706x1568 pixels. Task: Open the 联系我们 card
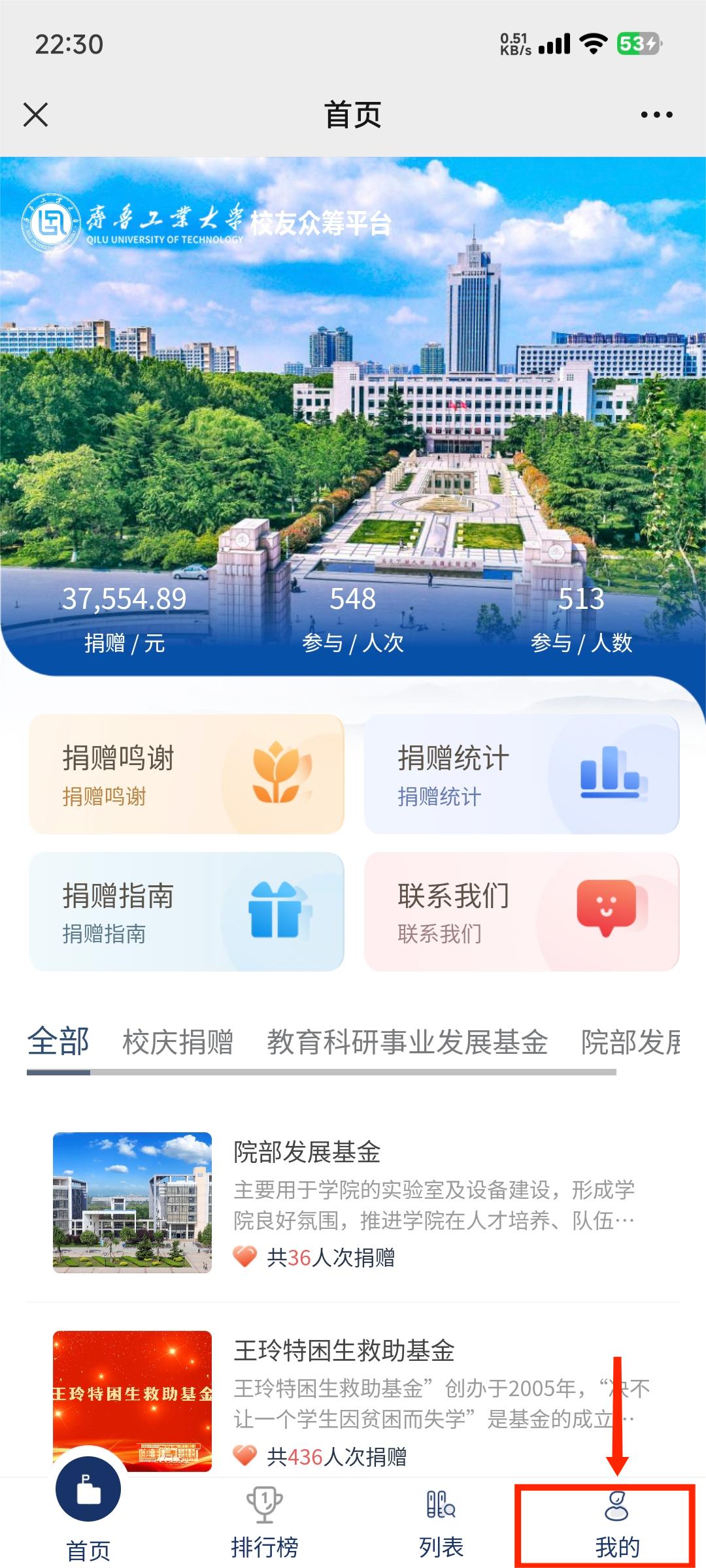pyautogui.click(x=522, y=911)
